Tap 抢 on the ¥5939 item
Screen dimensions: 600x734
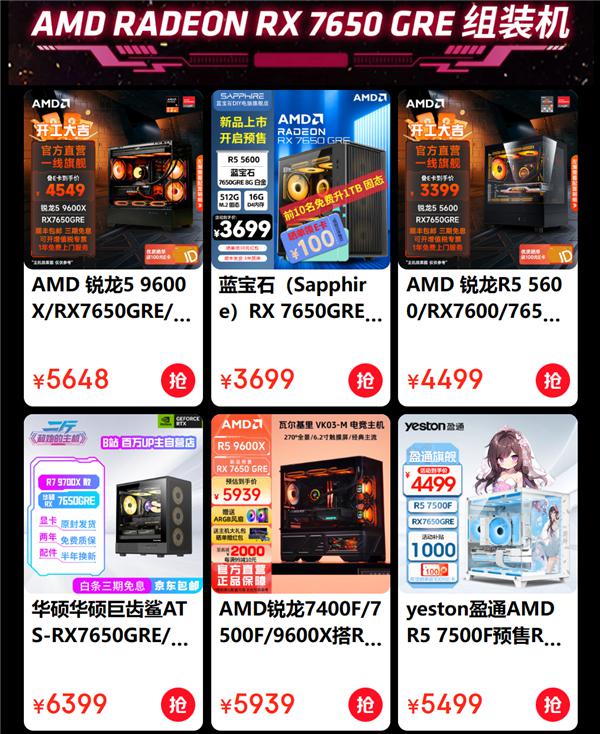364,704
